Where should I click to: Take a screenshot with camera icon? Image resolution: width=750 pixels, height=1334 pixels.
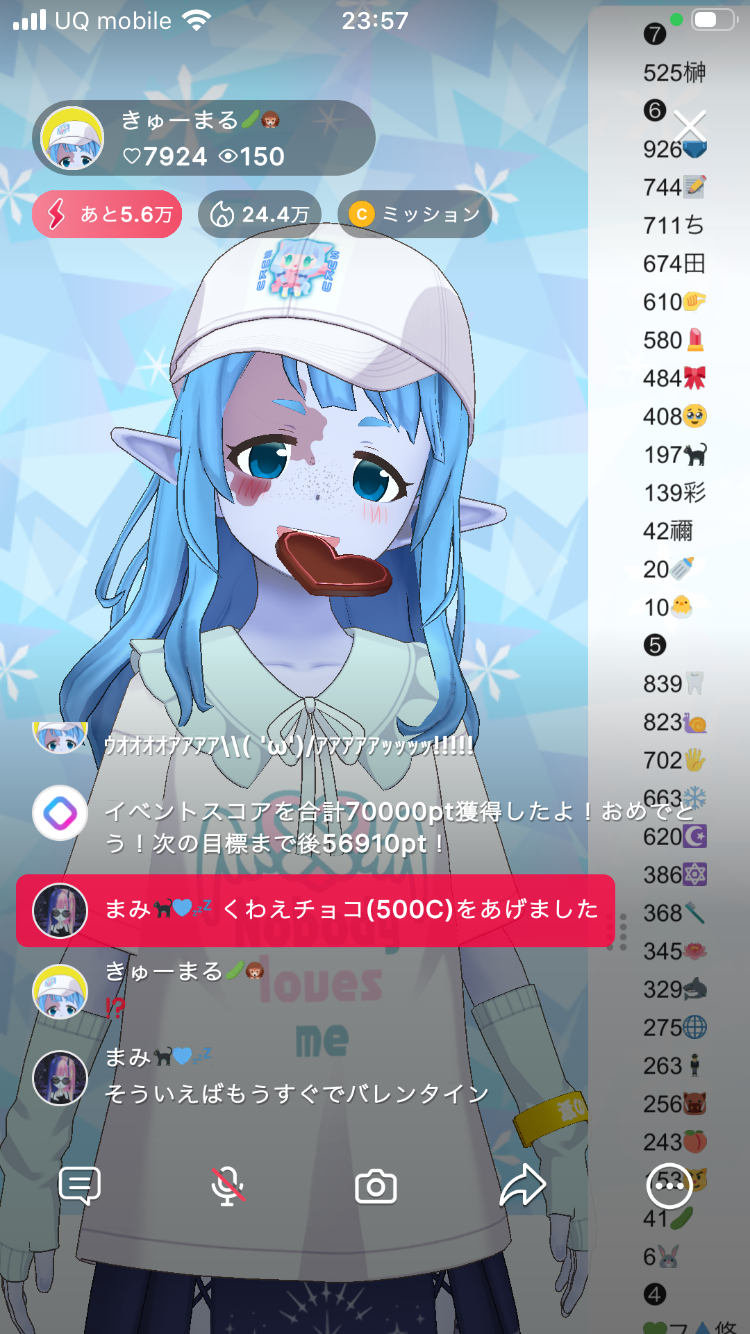click(376, 1187)
